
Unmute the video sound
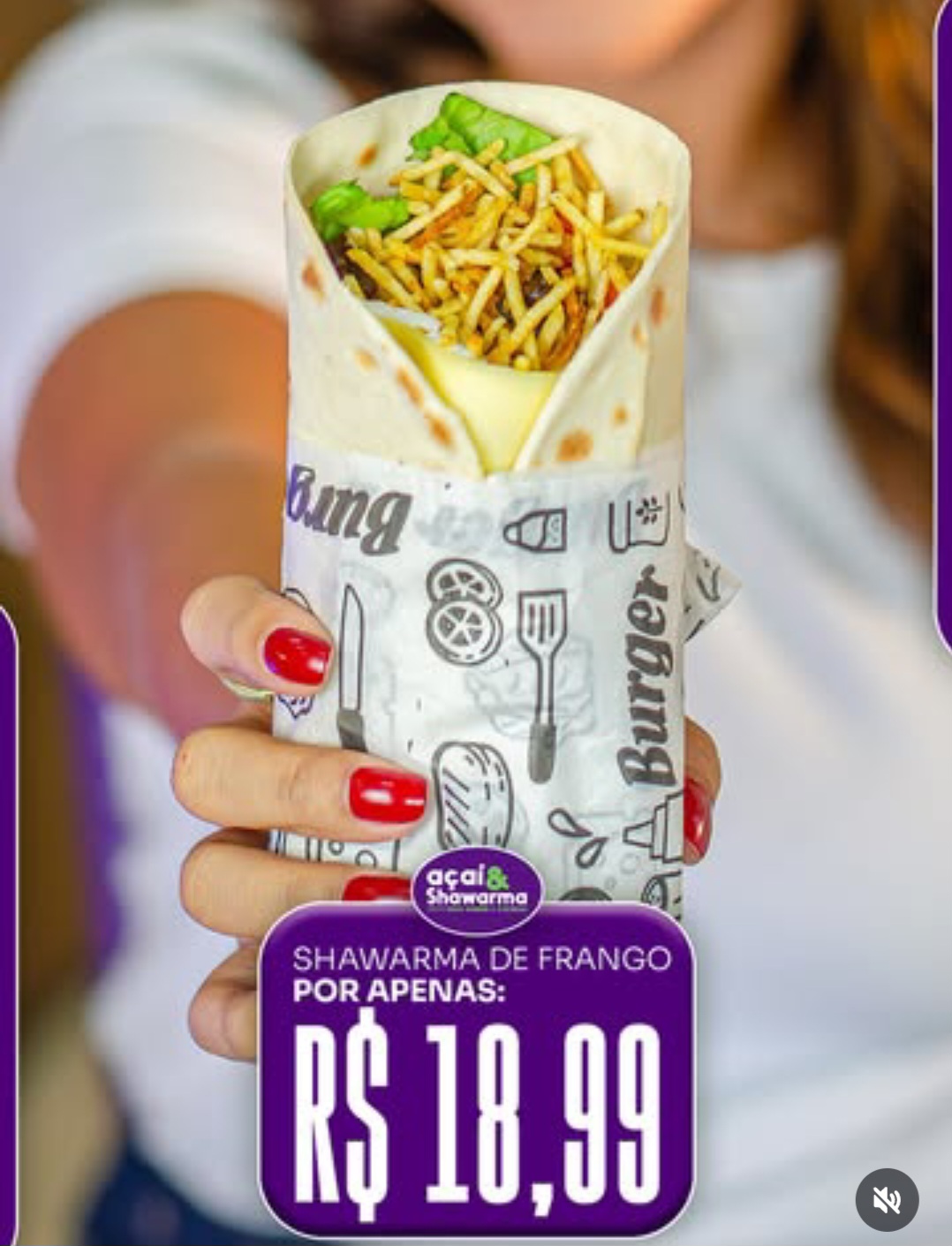click(887, 1199)
